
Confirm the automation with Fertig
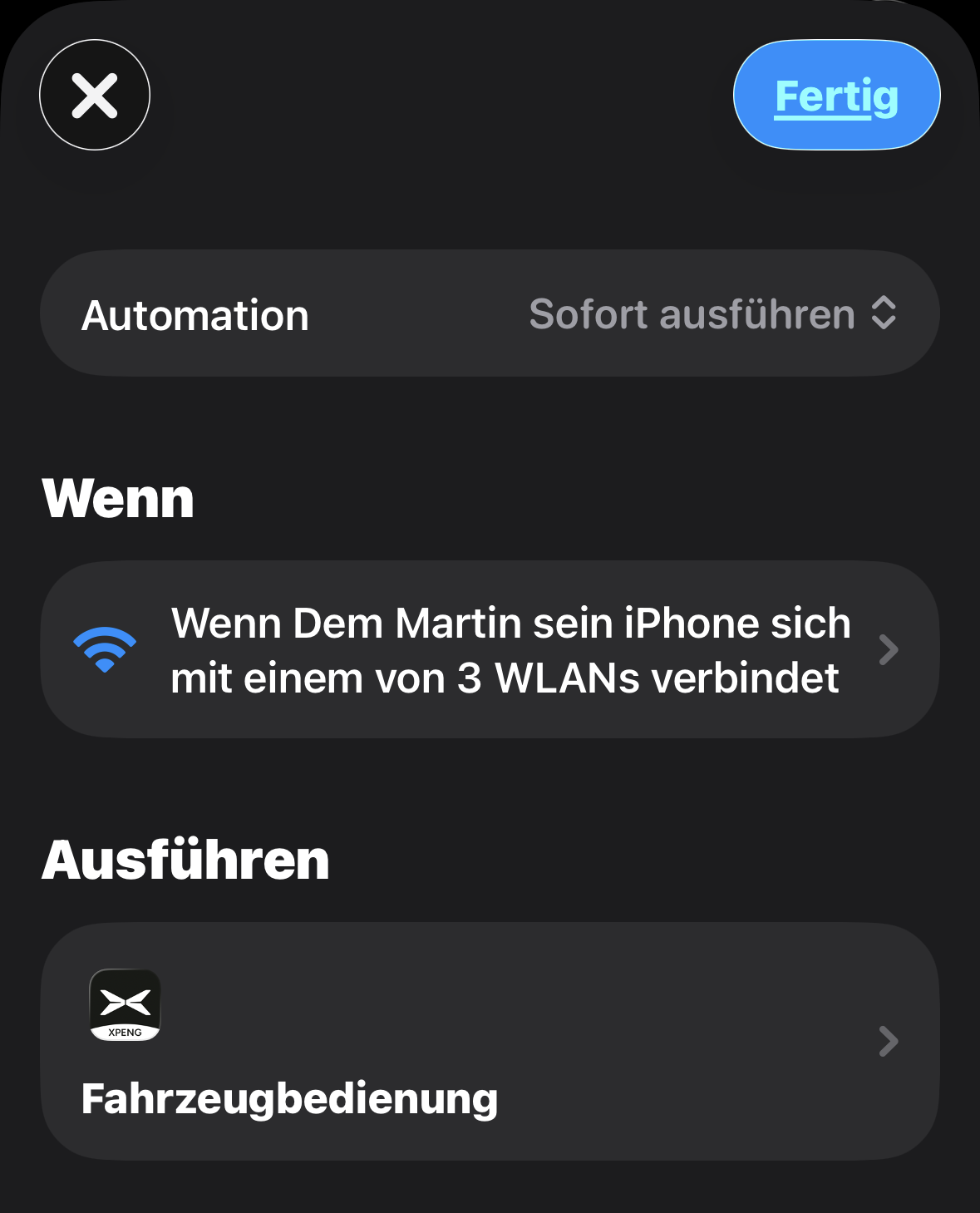pyautogui.click(x=836, y=96)
